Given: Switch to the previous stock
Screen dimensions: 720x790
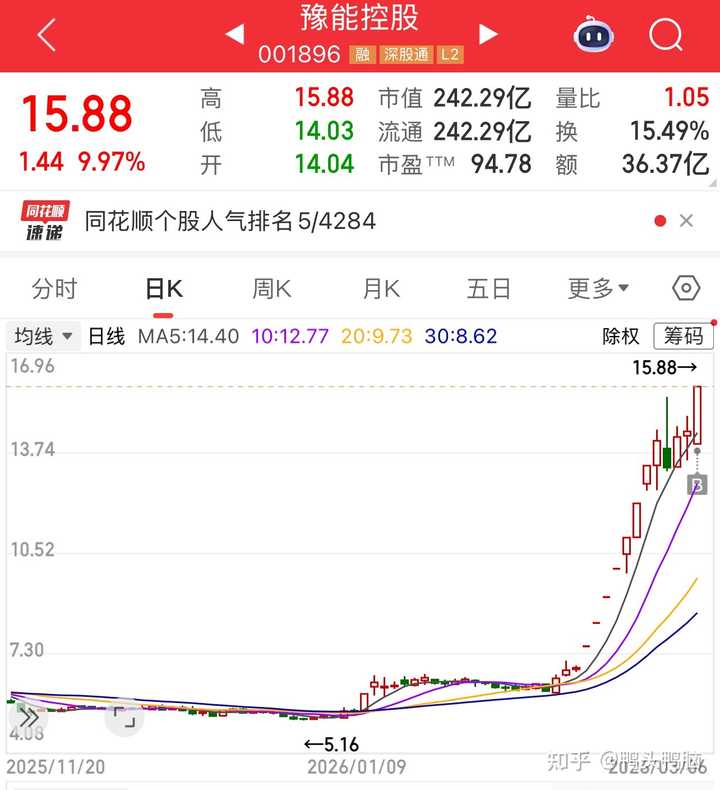Looking at the screenshot, I should (x=234, y=35).
